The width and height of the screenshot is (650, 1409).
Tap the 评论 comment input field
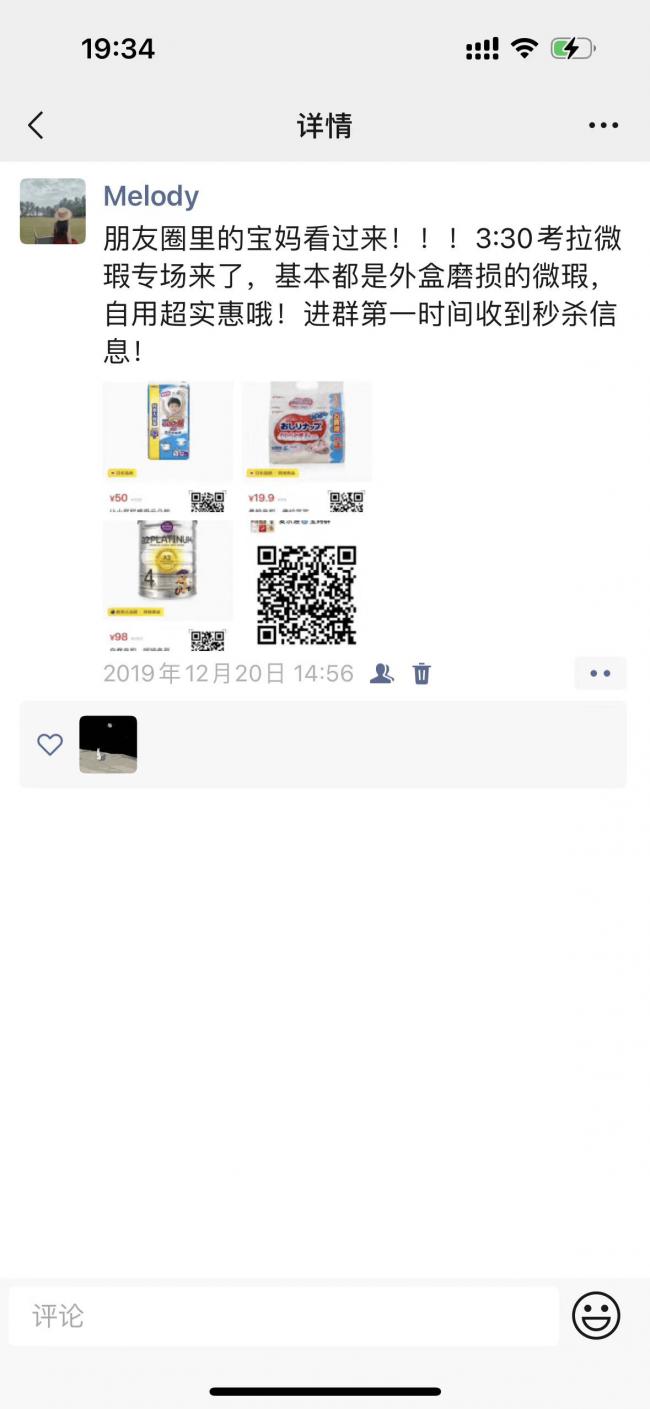tap(284, 1316)
